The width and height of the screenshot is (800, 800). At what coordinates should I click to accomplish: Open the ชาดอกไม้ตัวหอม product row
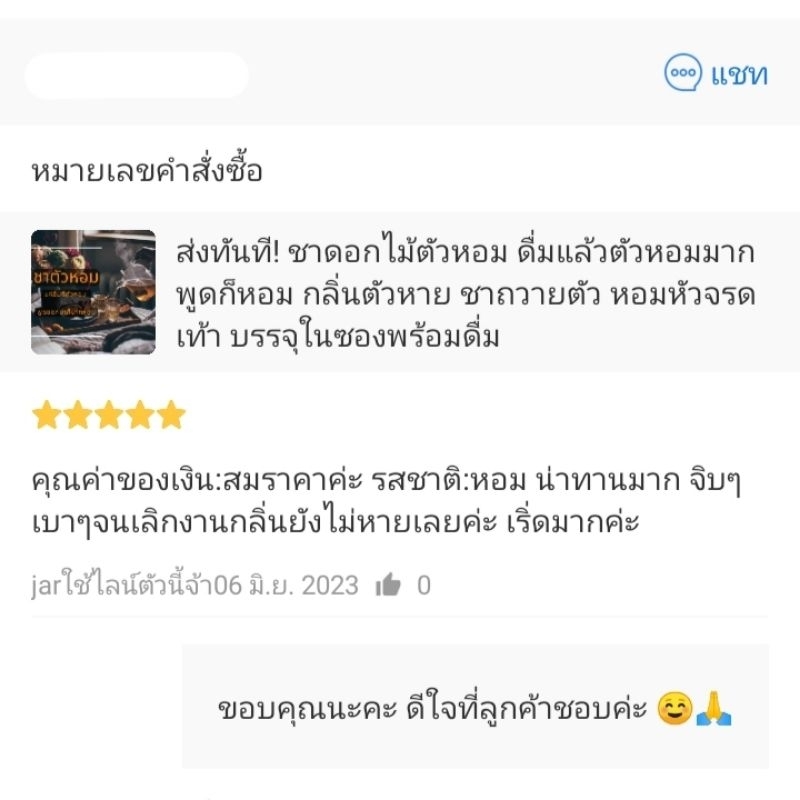click(400, 292)
